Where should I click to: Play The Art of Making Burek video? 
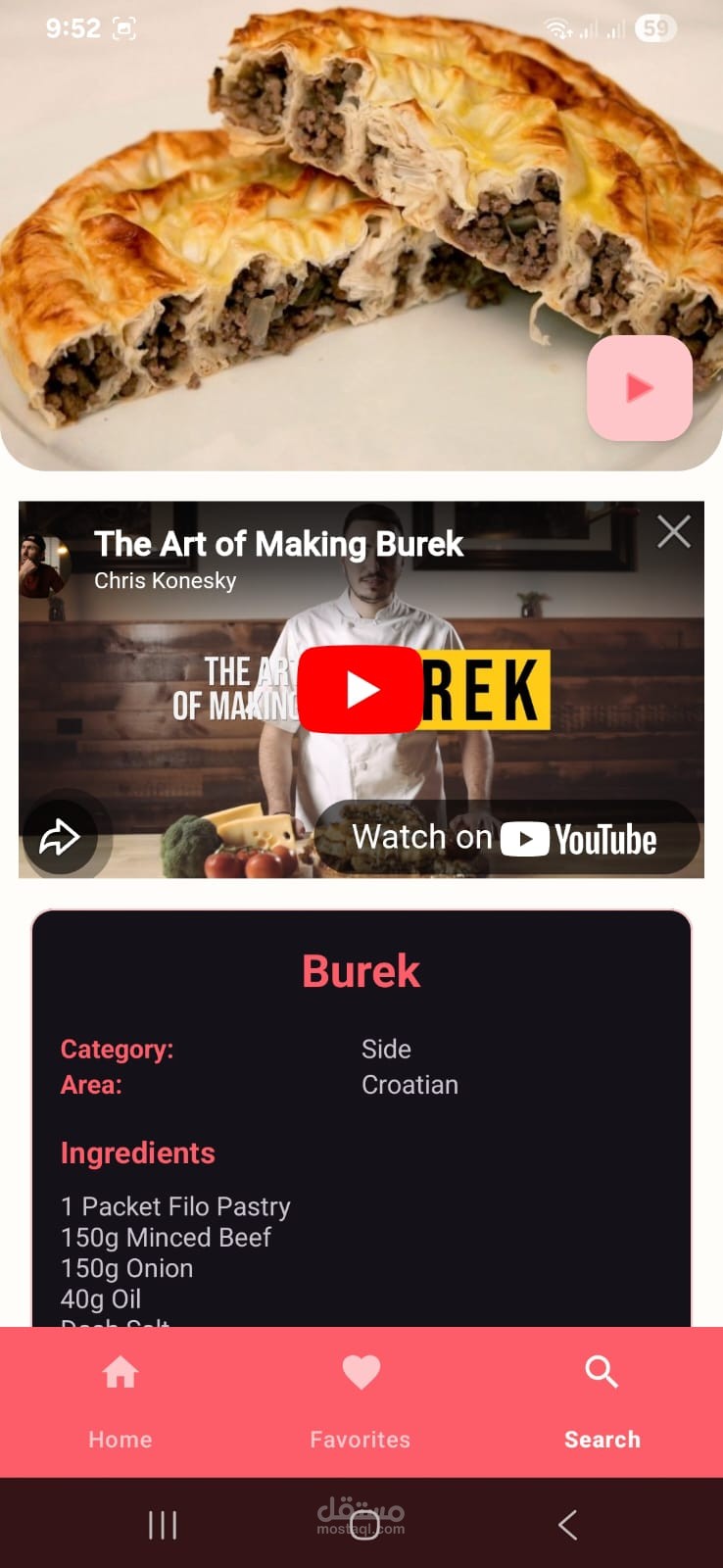coord(360,689)
